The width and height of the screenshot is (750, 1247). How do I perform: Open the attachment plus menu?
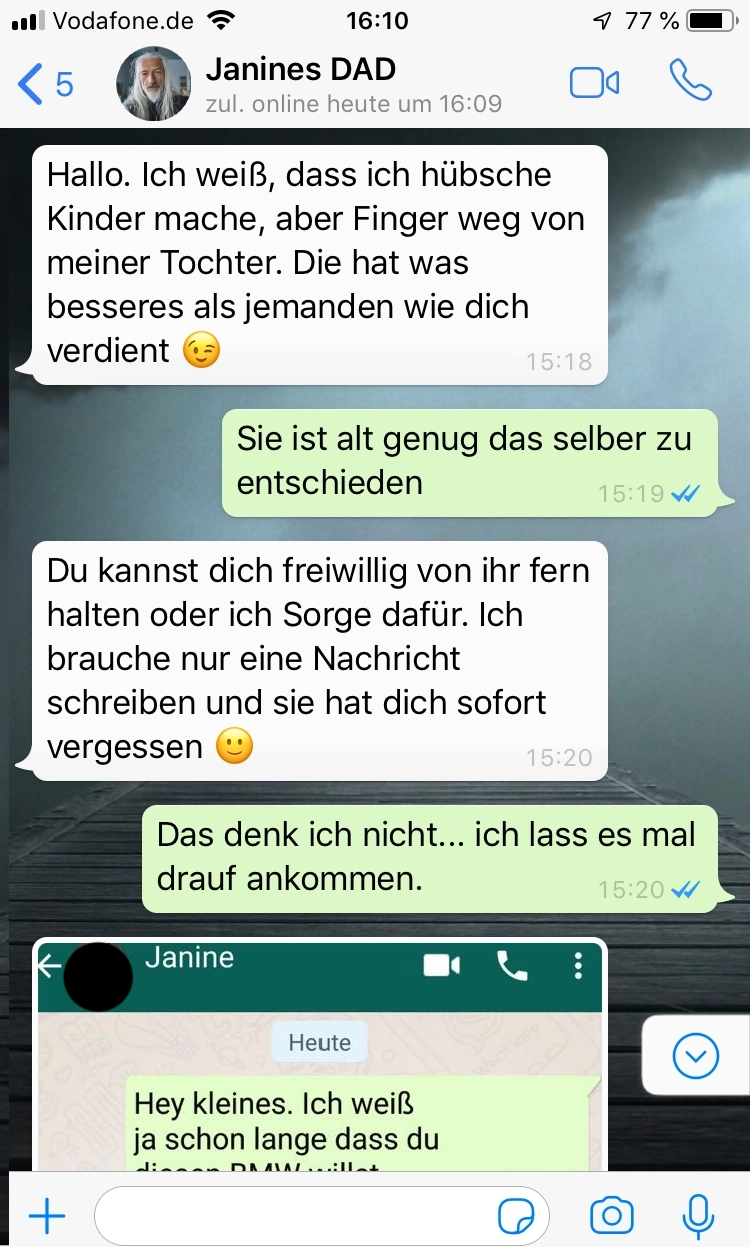click(x=46, y=1216)
